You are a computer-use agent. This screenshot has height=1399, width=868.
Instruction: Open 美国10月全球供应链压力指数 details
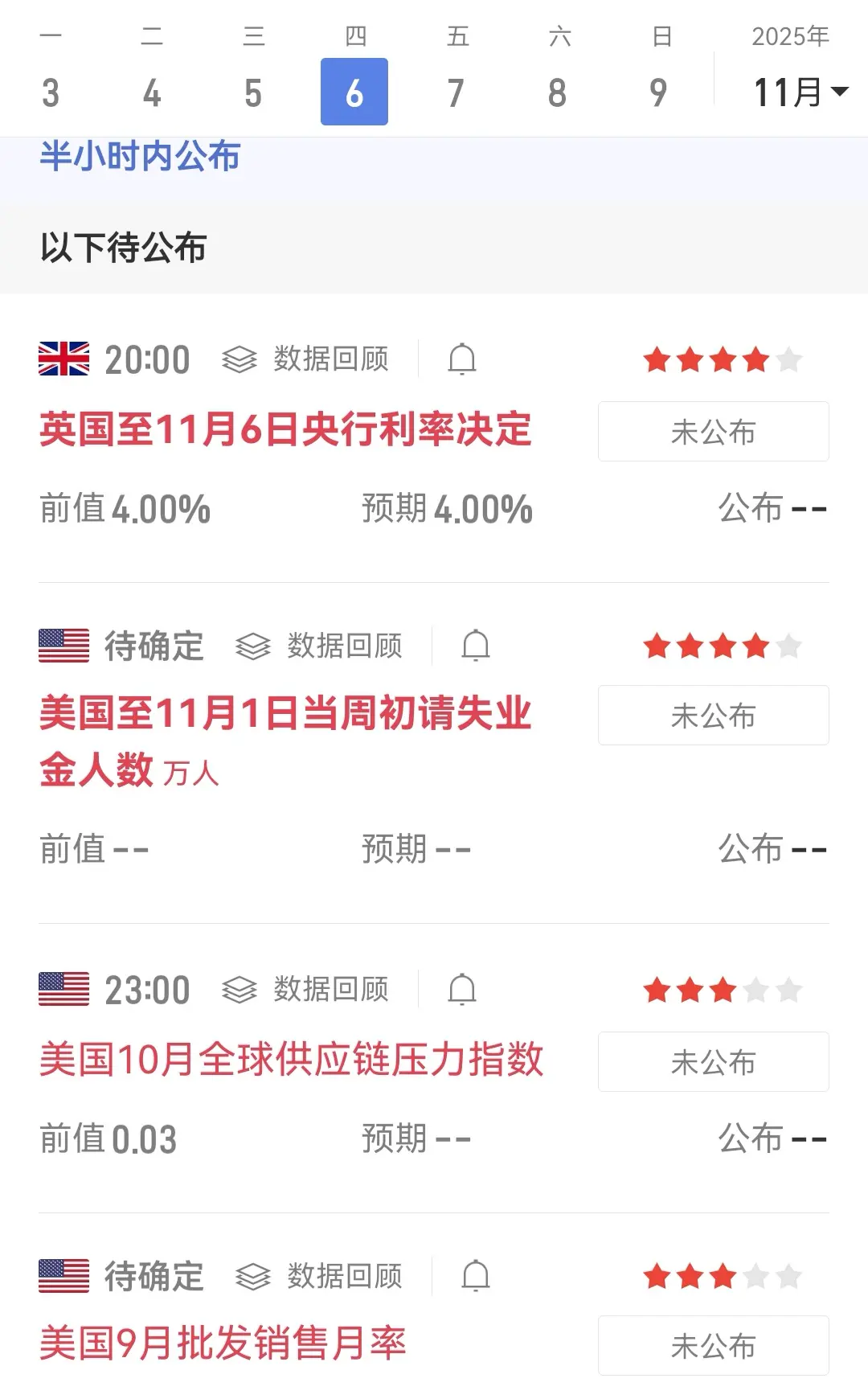[291, 1060]
